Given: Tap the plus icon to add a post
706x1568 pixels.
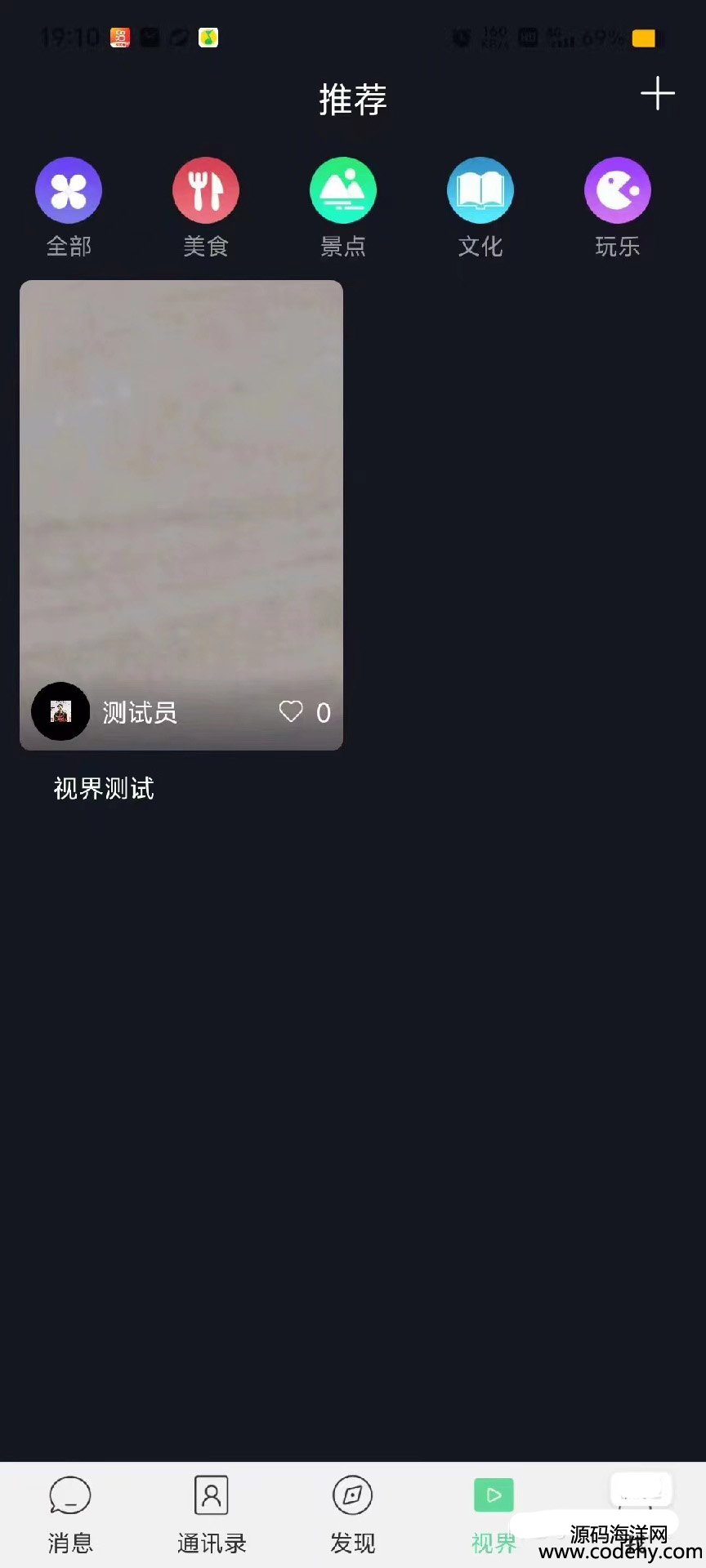Looking at the screenshot, I should coord(657,94).
